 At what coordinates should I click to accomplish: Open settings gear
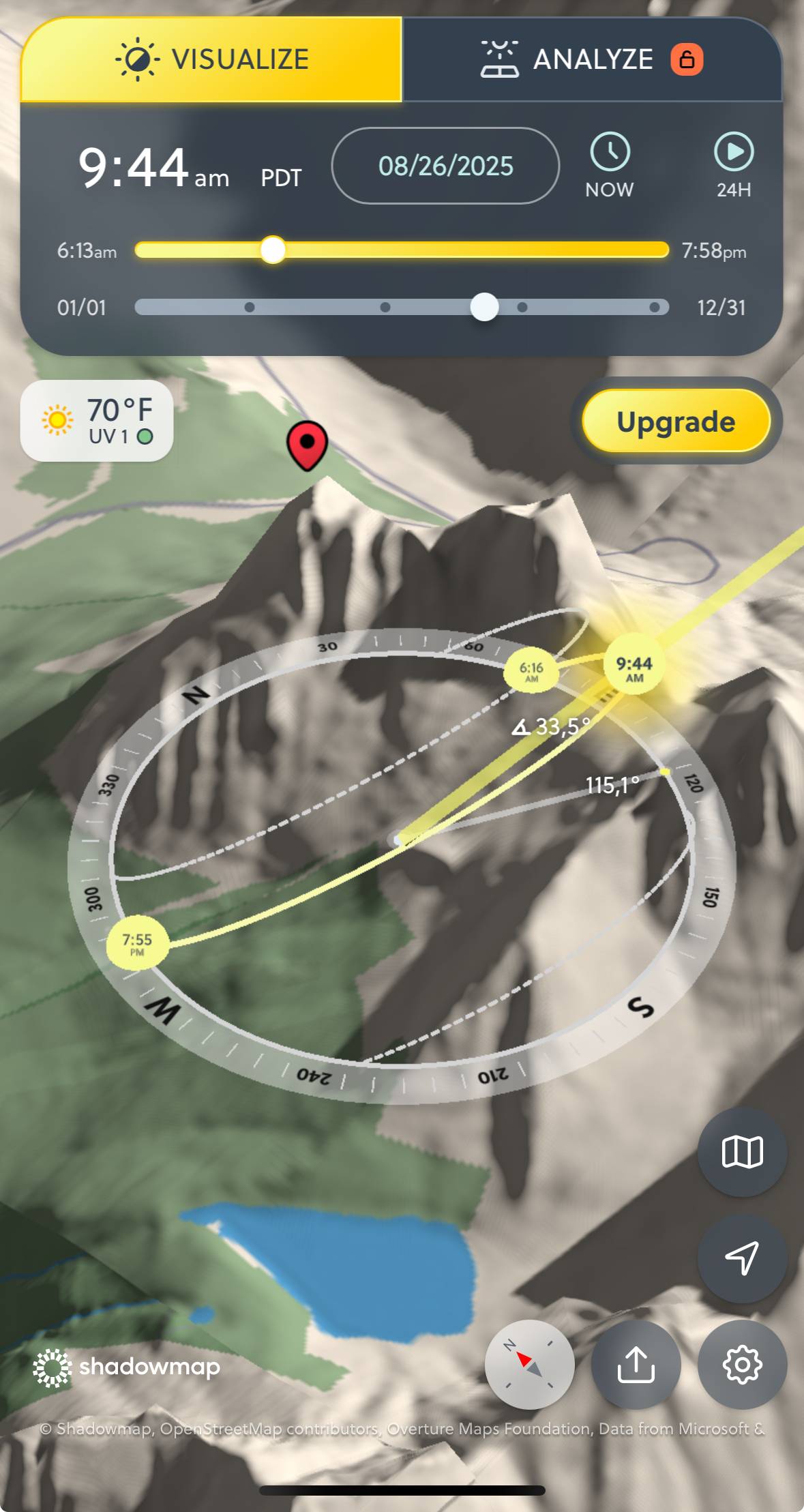coord(742,1364)
